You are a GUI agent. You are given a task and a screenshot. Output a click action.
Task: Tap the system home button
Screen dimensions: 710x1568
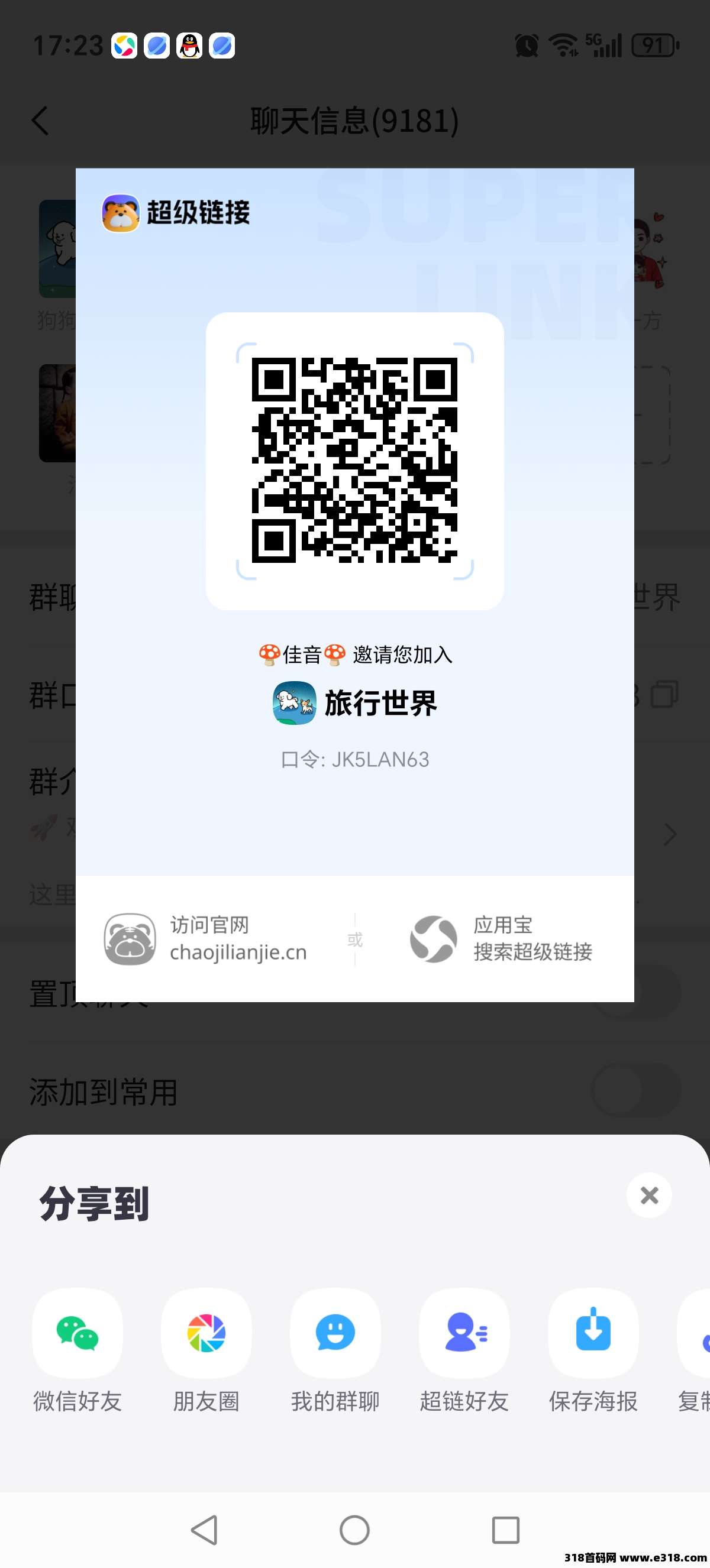(x=354, y=1530)
